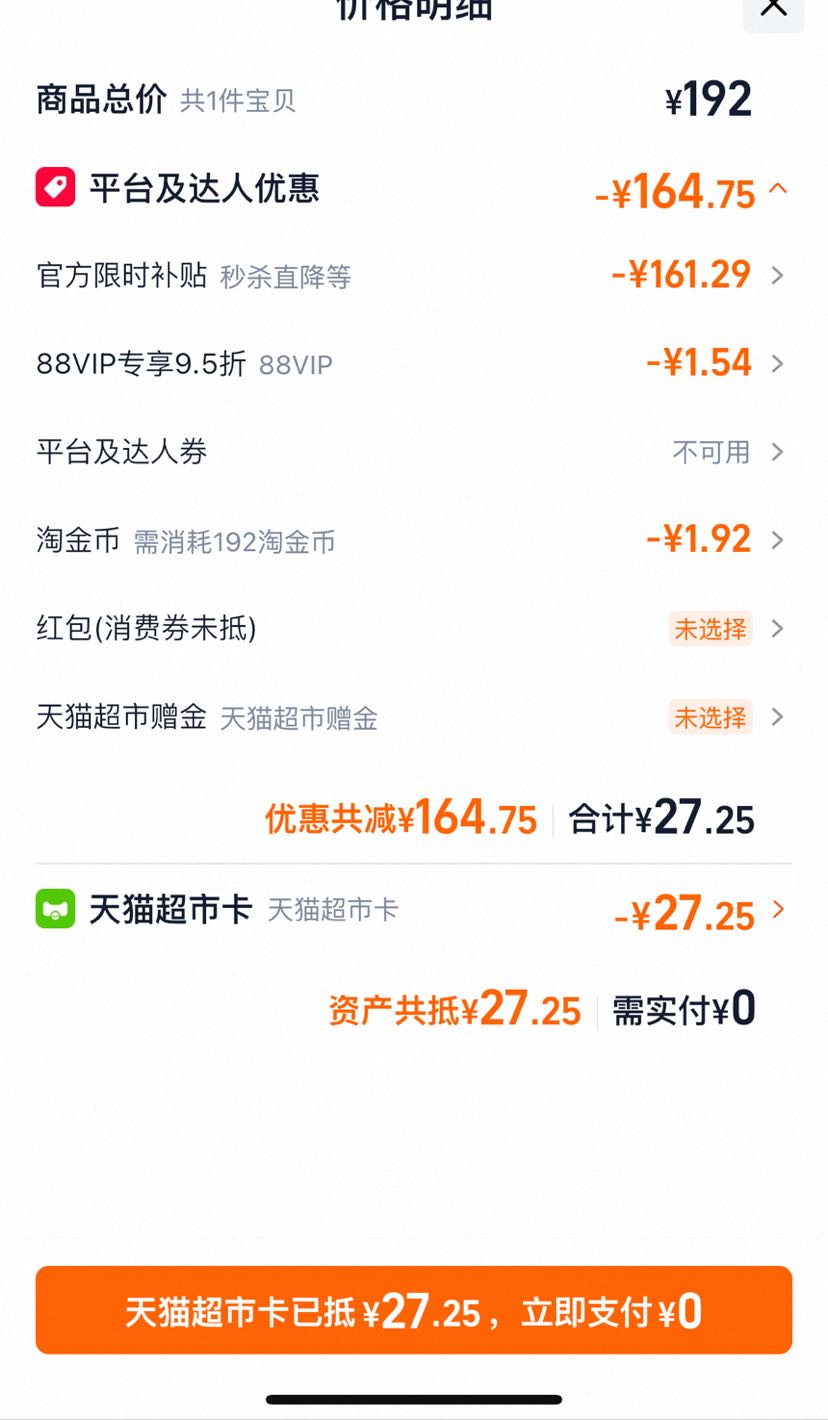Choose 天猫超市赠金 option
This screenshot has width=828, height=1420.
[x=413, y=717]
